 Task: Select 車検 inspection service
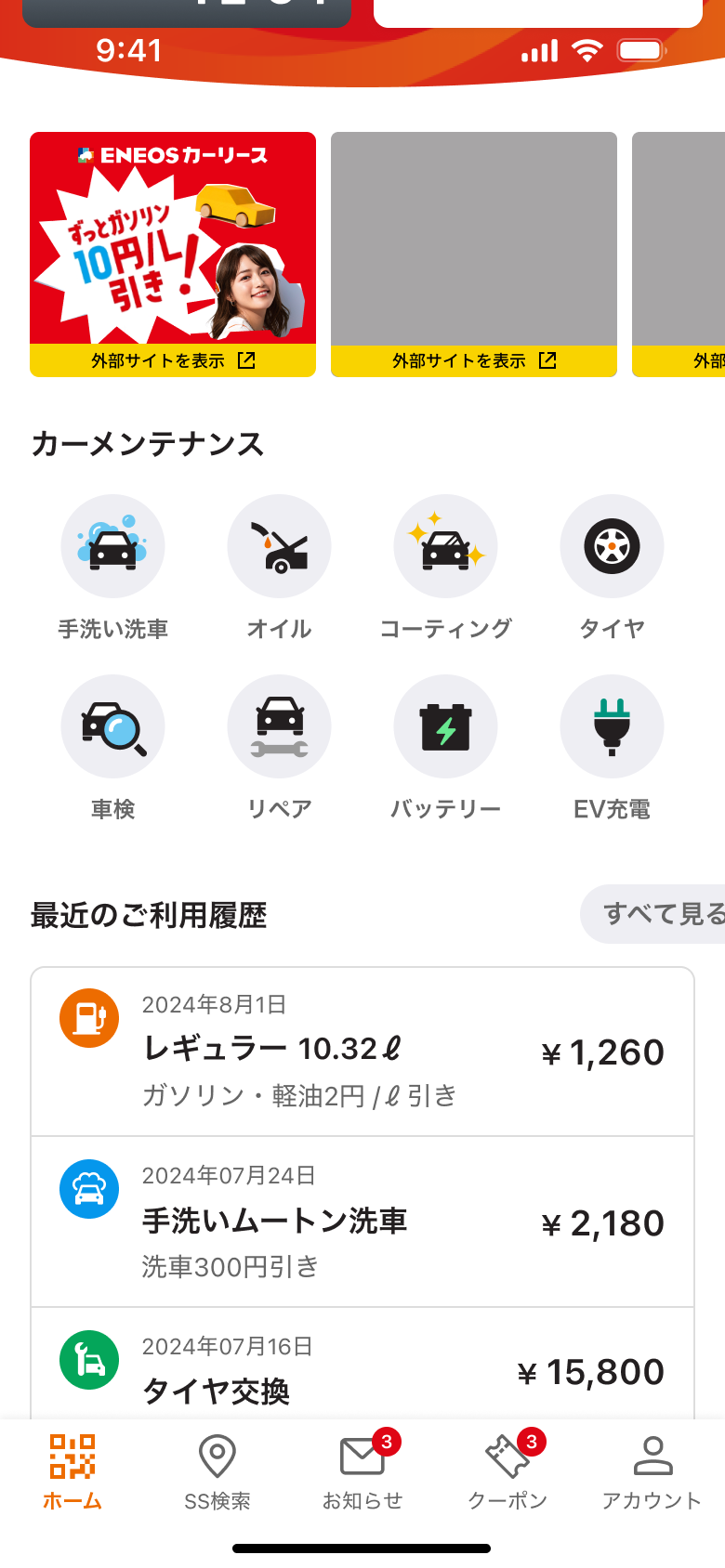(x=112, y=727)
